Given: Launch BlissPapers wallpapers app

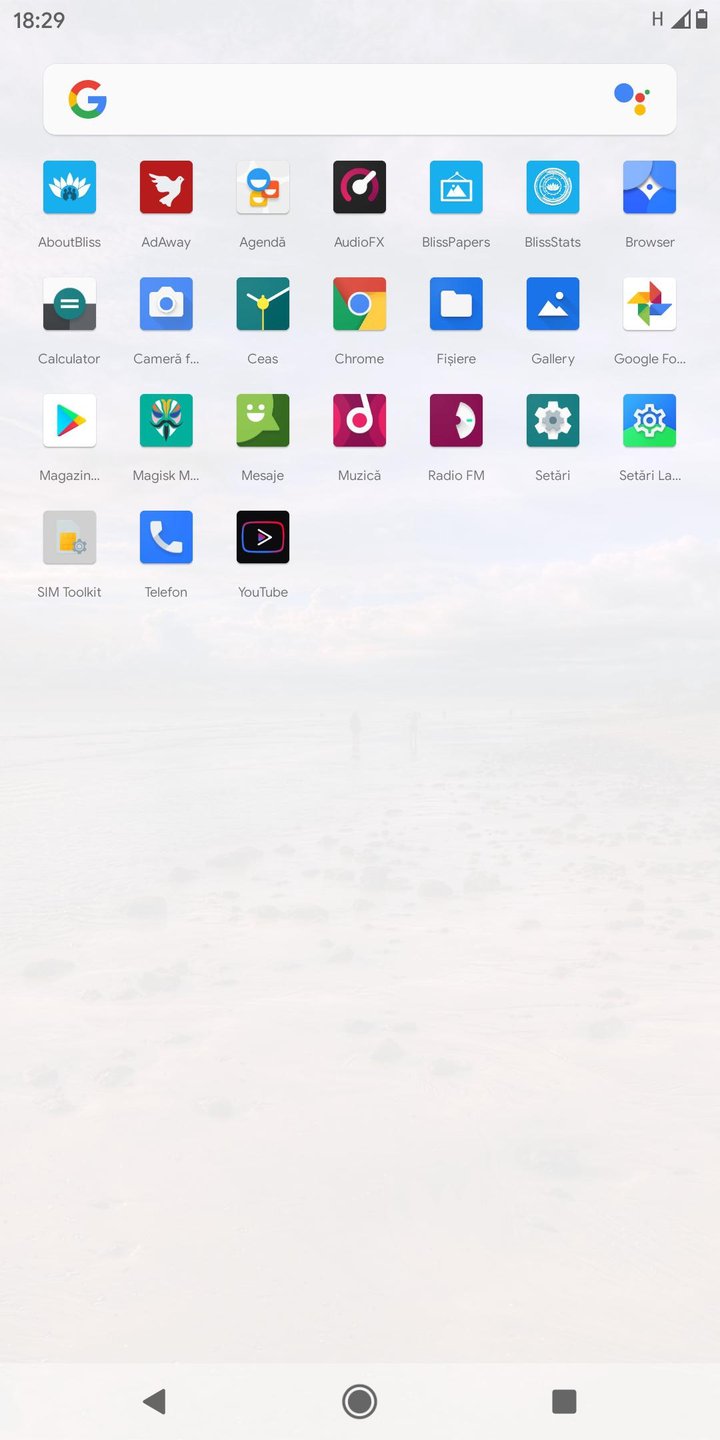Looking at the screenshot, I should click(456, 187).
